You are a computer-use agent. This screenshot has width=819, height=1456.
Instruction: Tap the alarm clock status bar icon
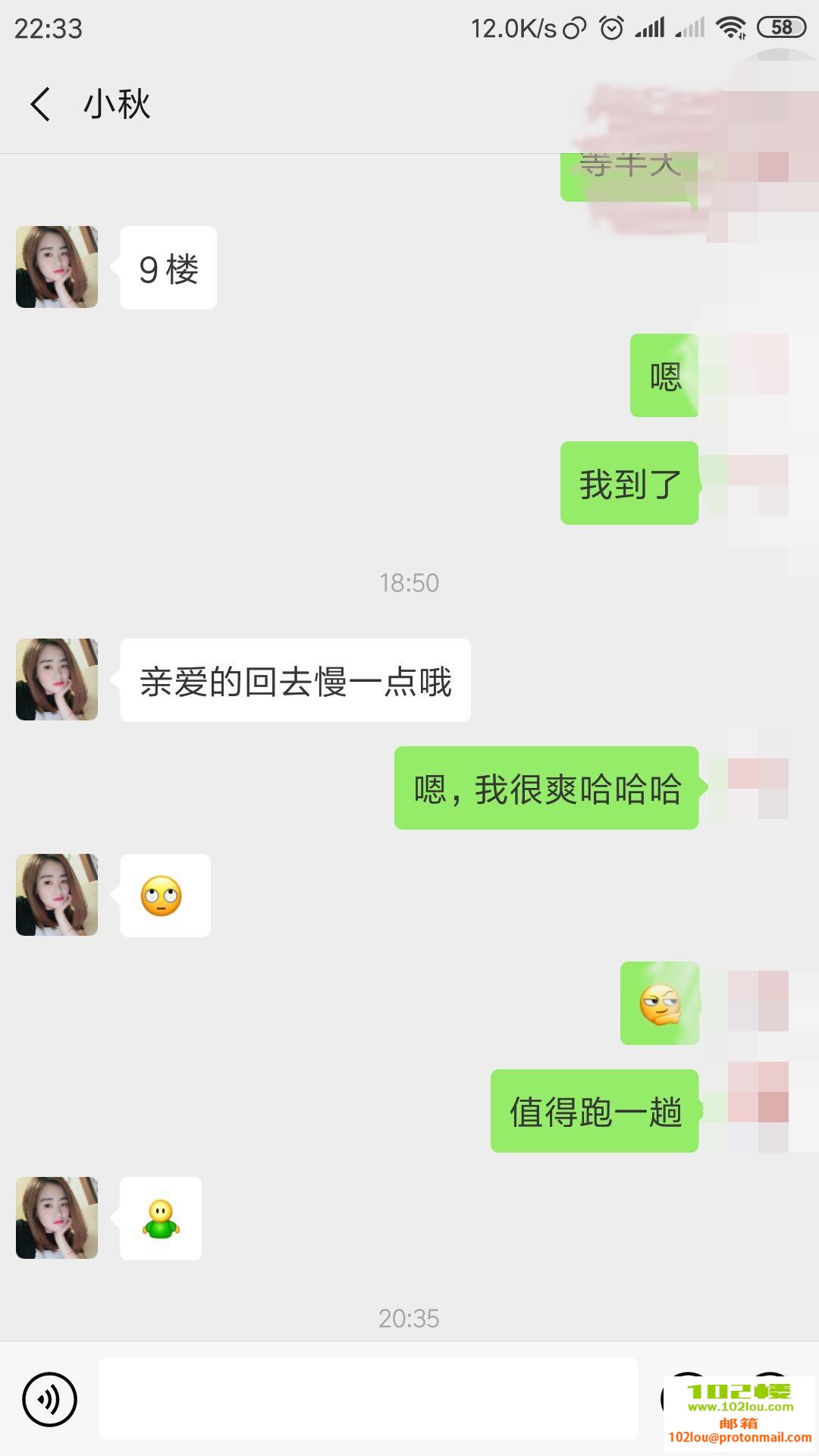611,25
